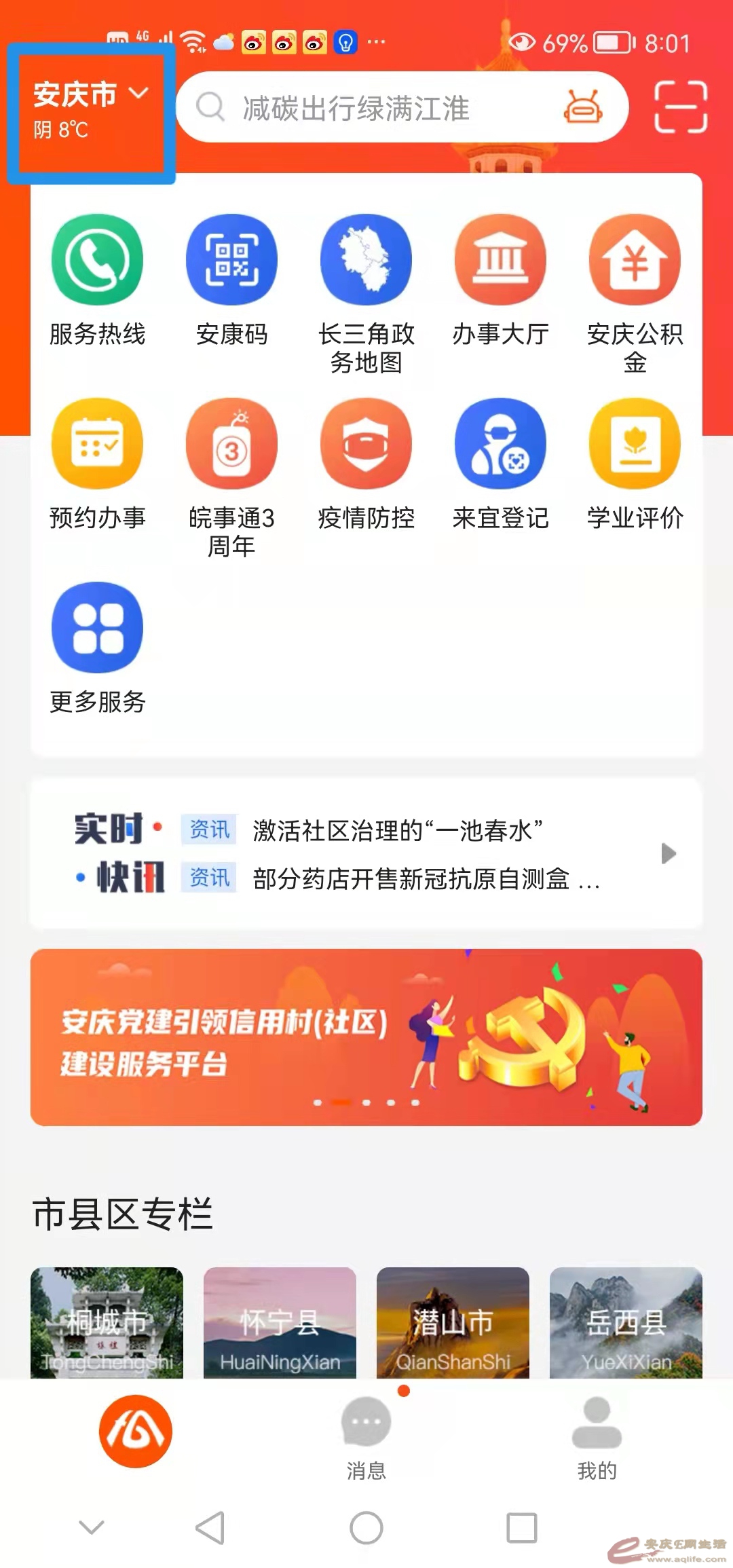Viewport: 733px width, 1568px height.
Task: Open the 安庆党建引领信用村 banner
Action: pos(366,1037)
